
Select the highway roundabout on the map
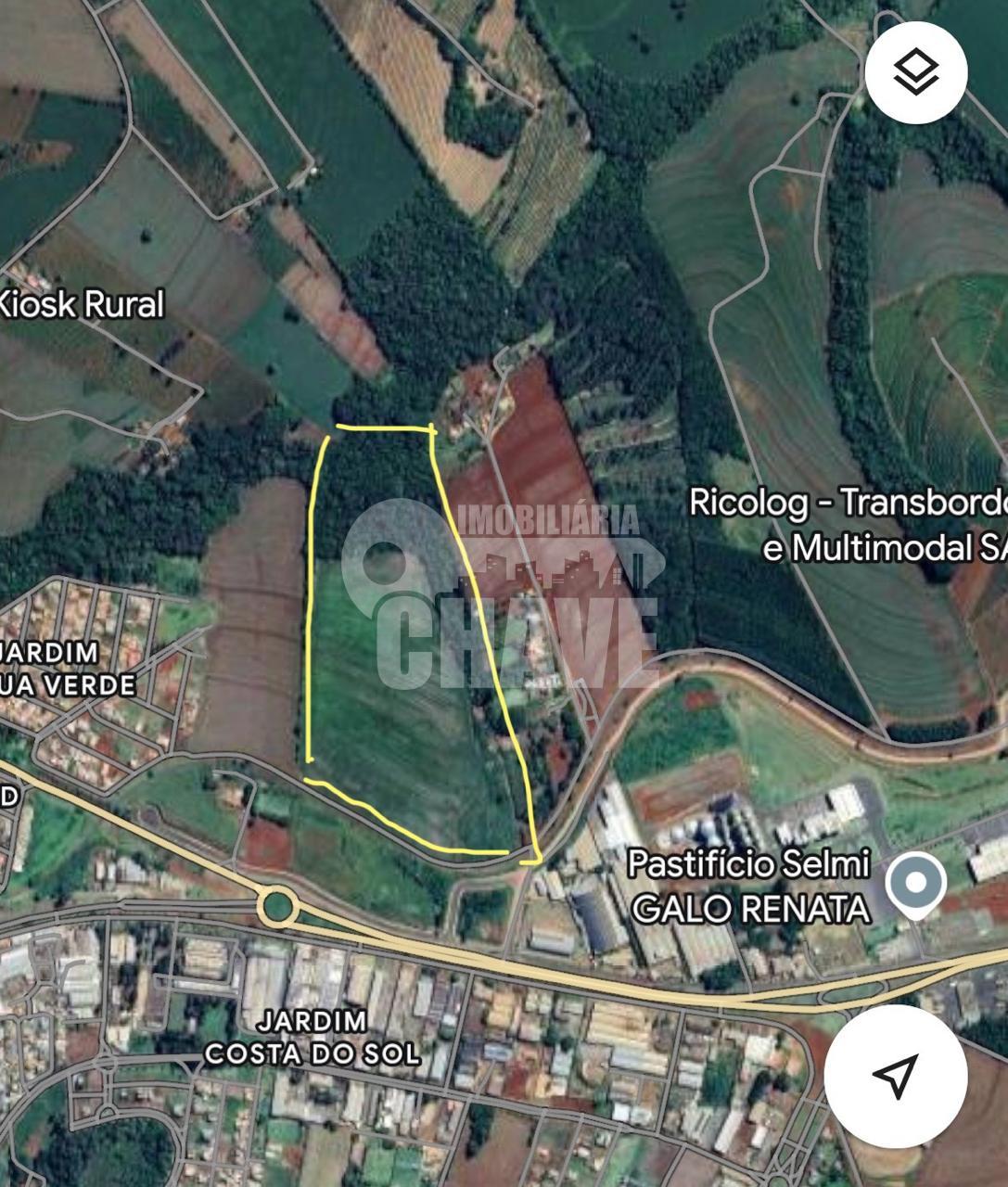click(x=274, y=904)
